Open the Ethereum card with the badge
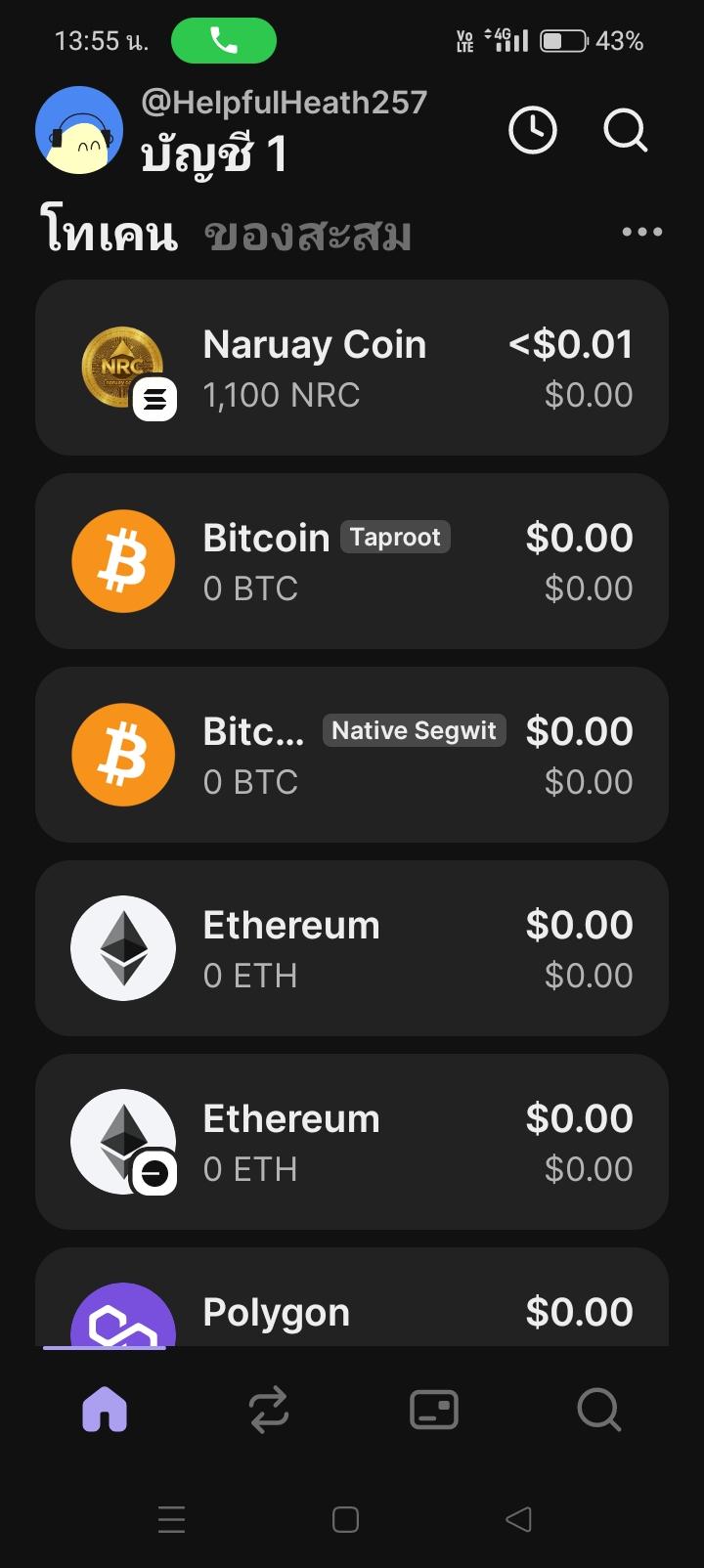The height and width of the screenshot is (1568, 704). coord(352,1142)
